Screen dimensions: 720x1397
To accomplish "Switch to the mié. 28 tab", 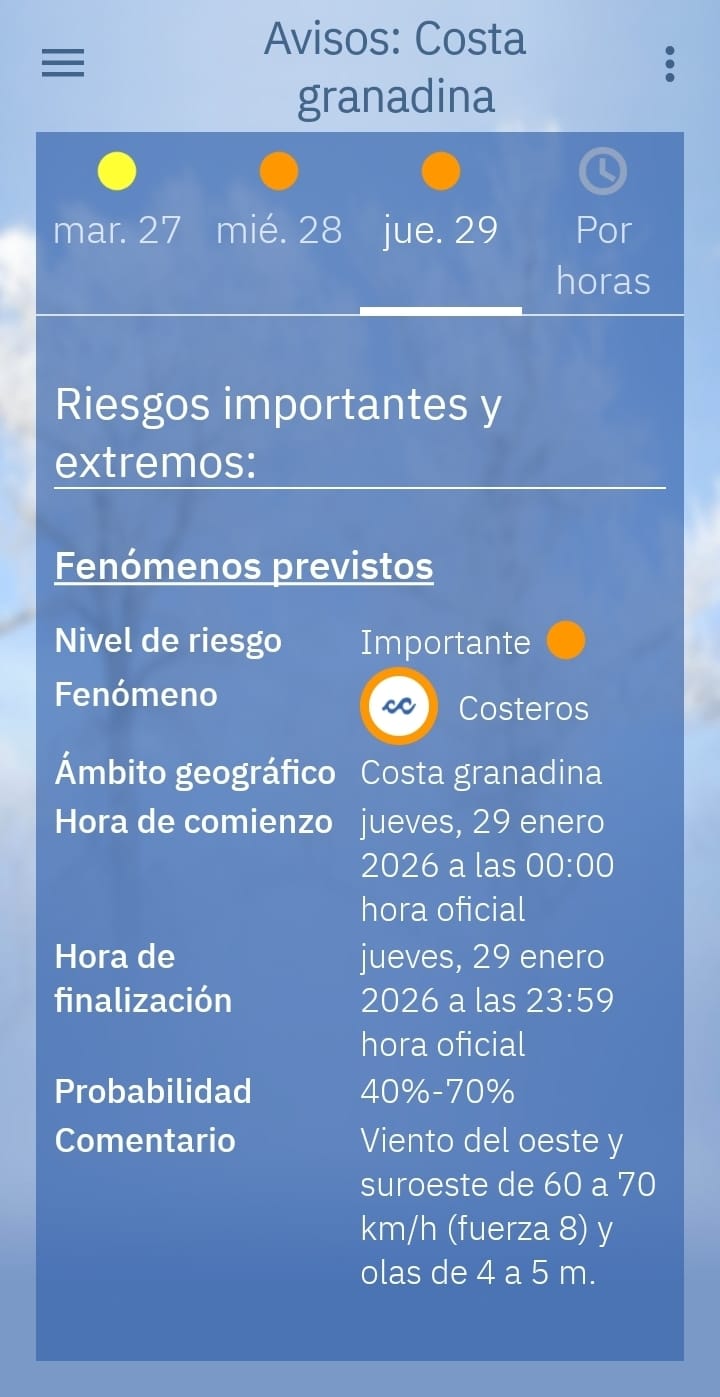I will point(279,205).
